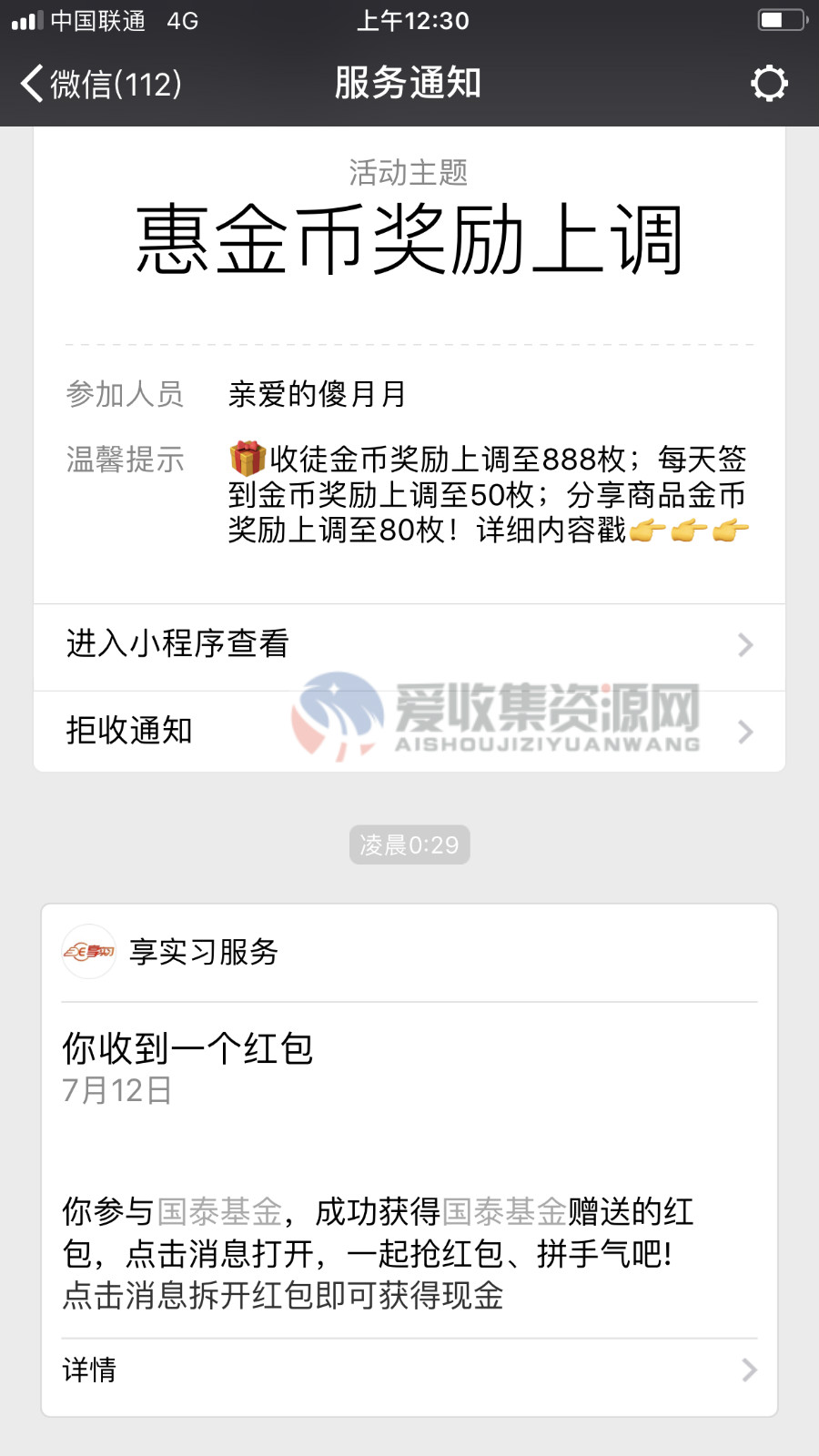Open the settings gear icon

click(x=769, y=84)
